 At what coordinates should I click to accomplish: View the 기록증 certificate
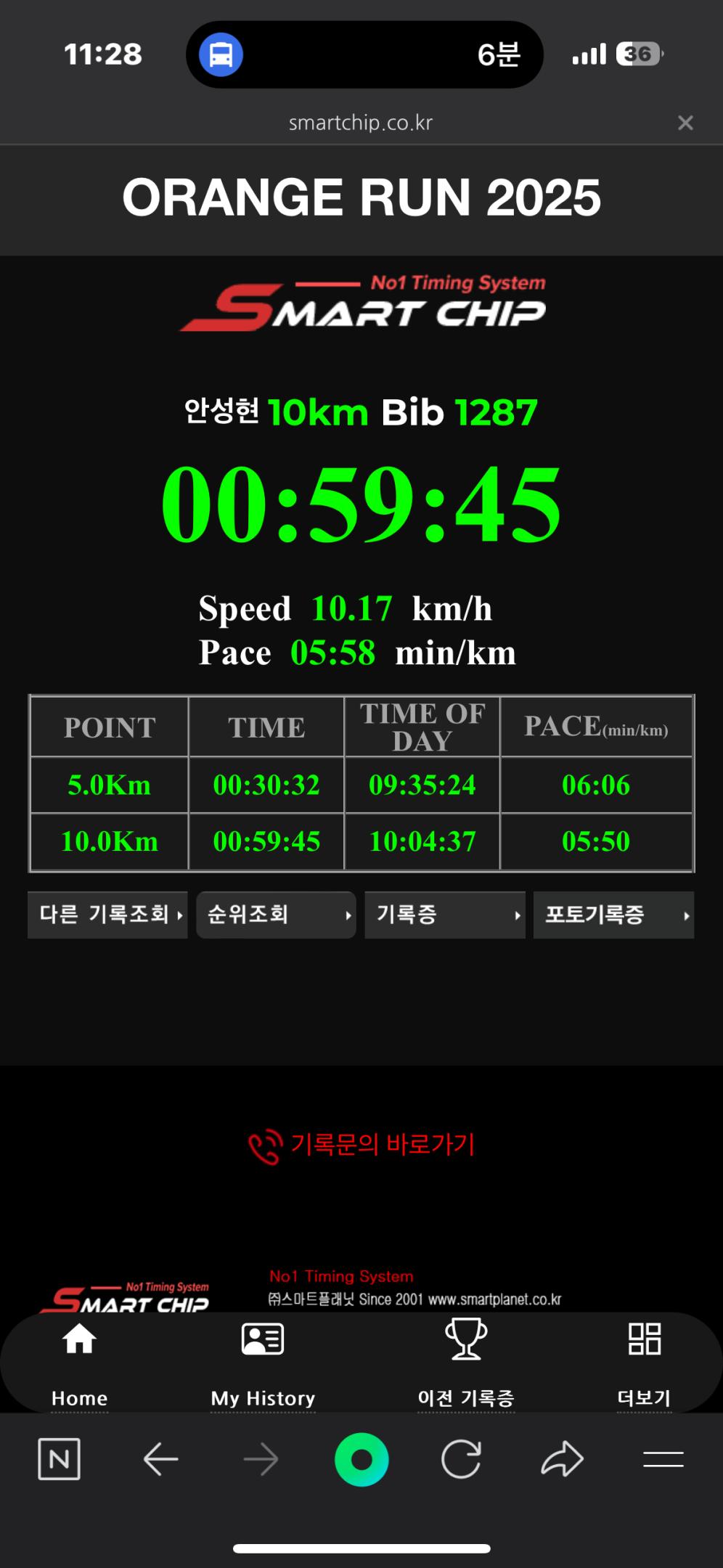pos(444,915)
